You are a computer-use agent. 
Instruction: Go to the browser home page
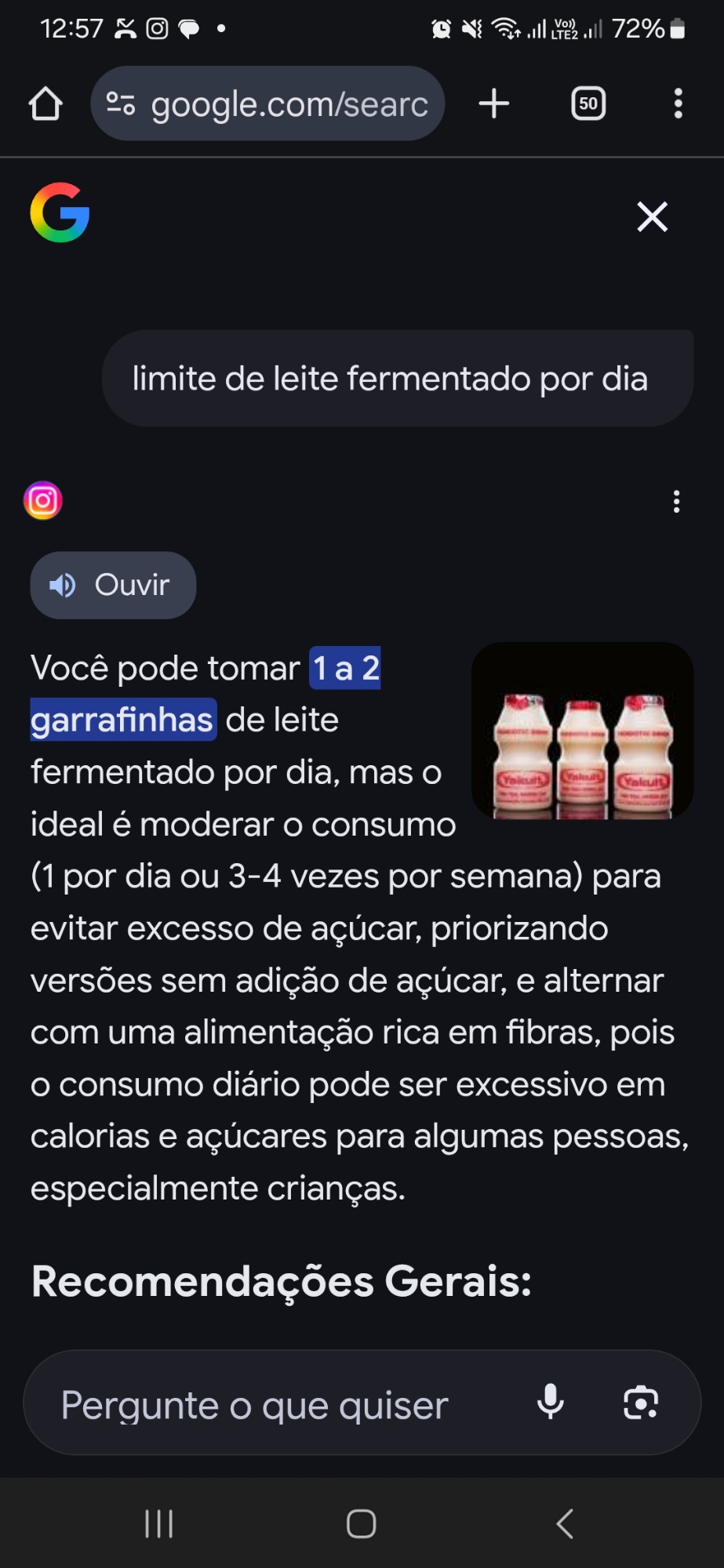(45, 104)
